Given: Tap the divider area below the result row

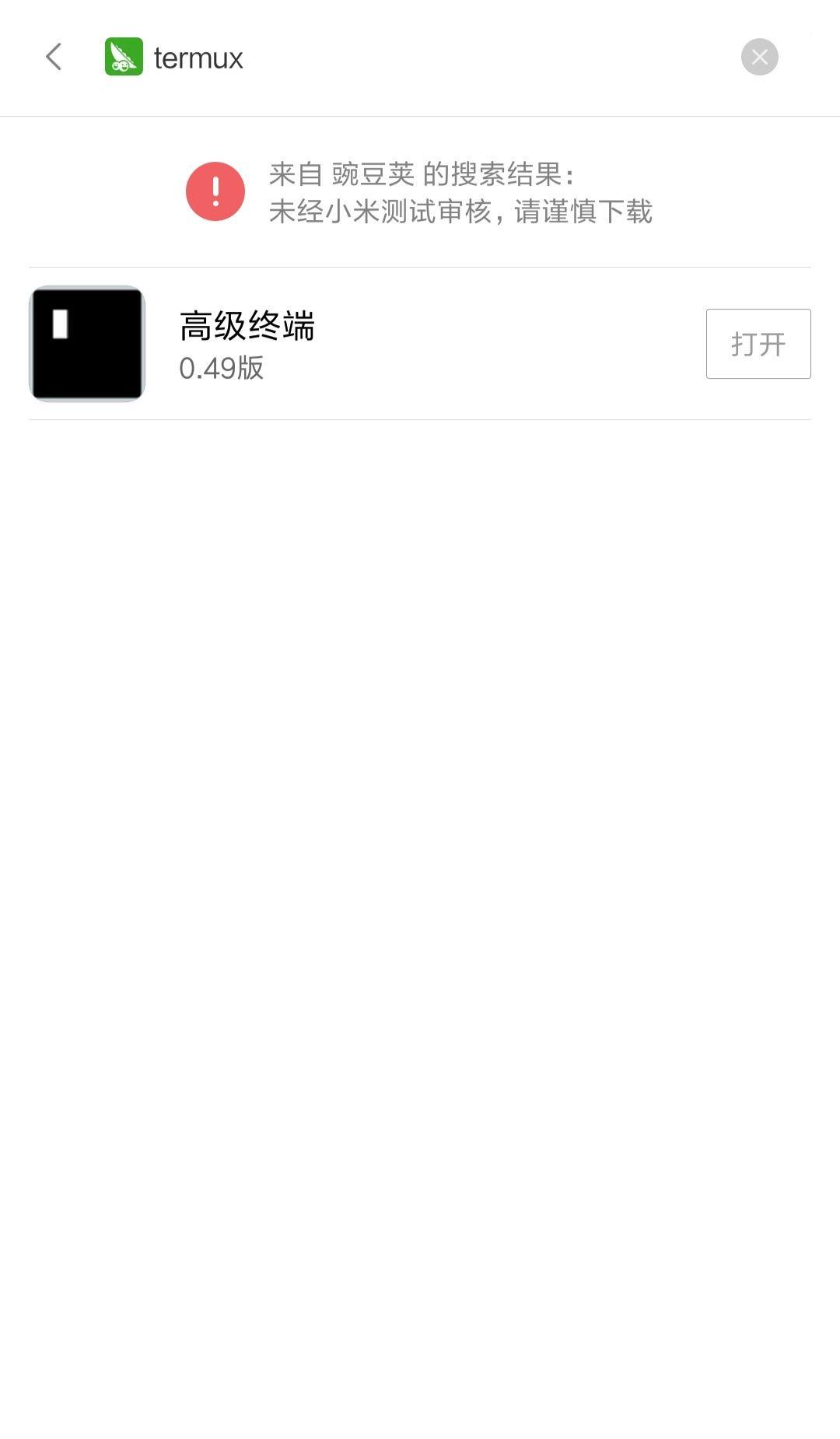Looking at the screenshot, I should 420,421.
